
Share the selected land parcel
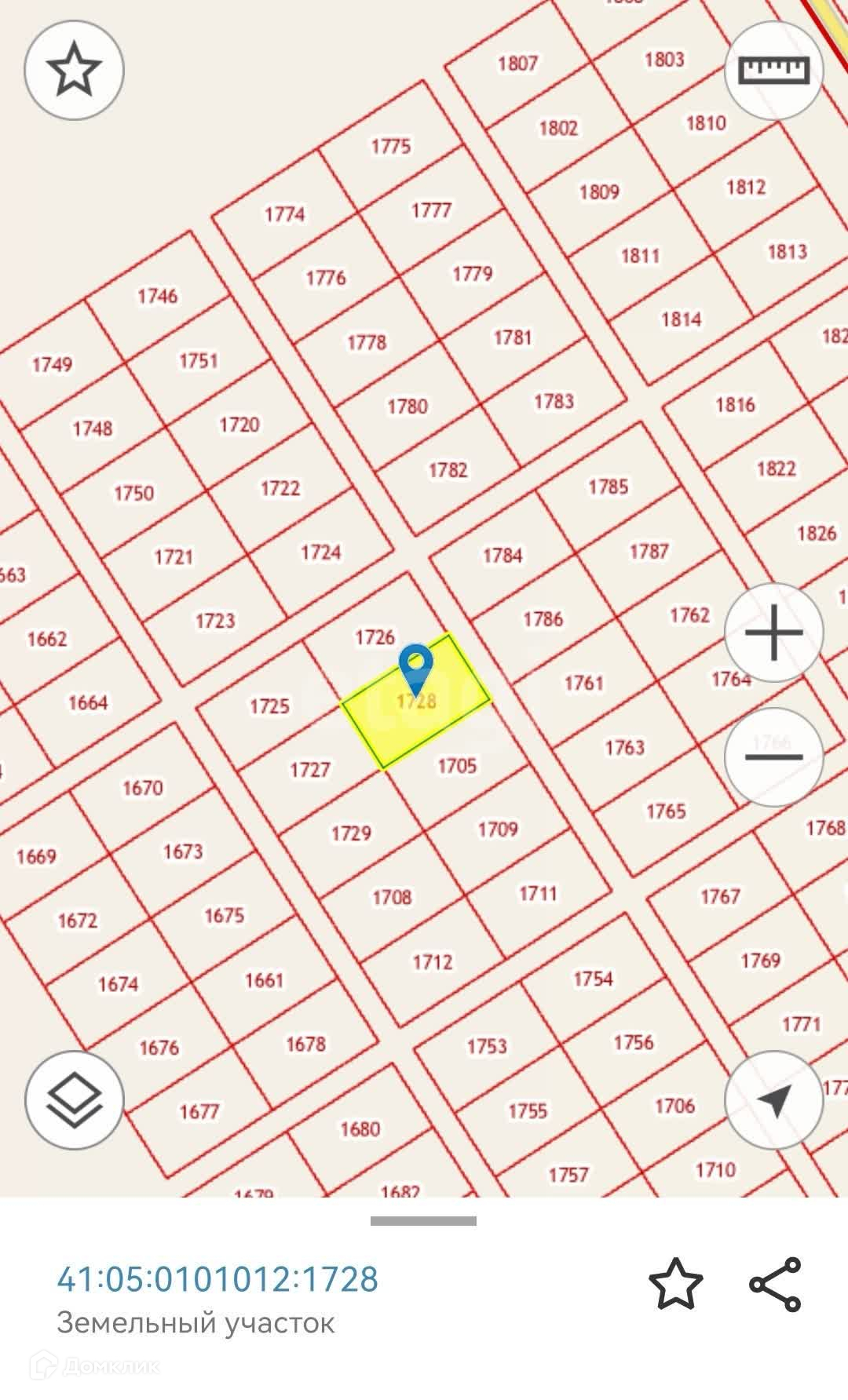(775, 1284)
